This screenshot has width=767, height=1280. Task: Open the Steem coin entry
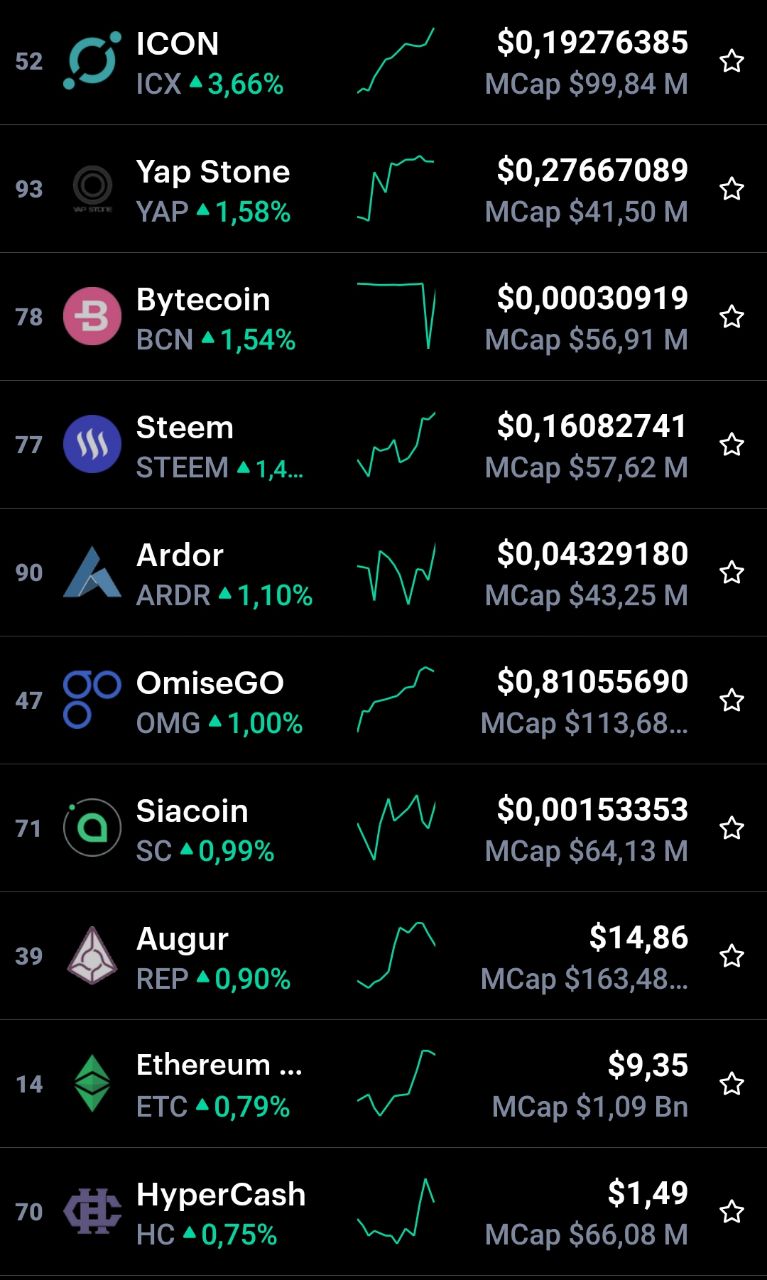[383, 445]
